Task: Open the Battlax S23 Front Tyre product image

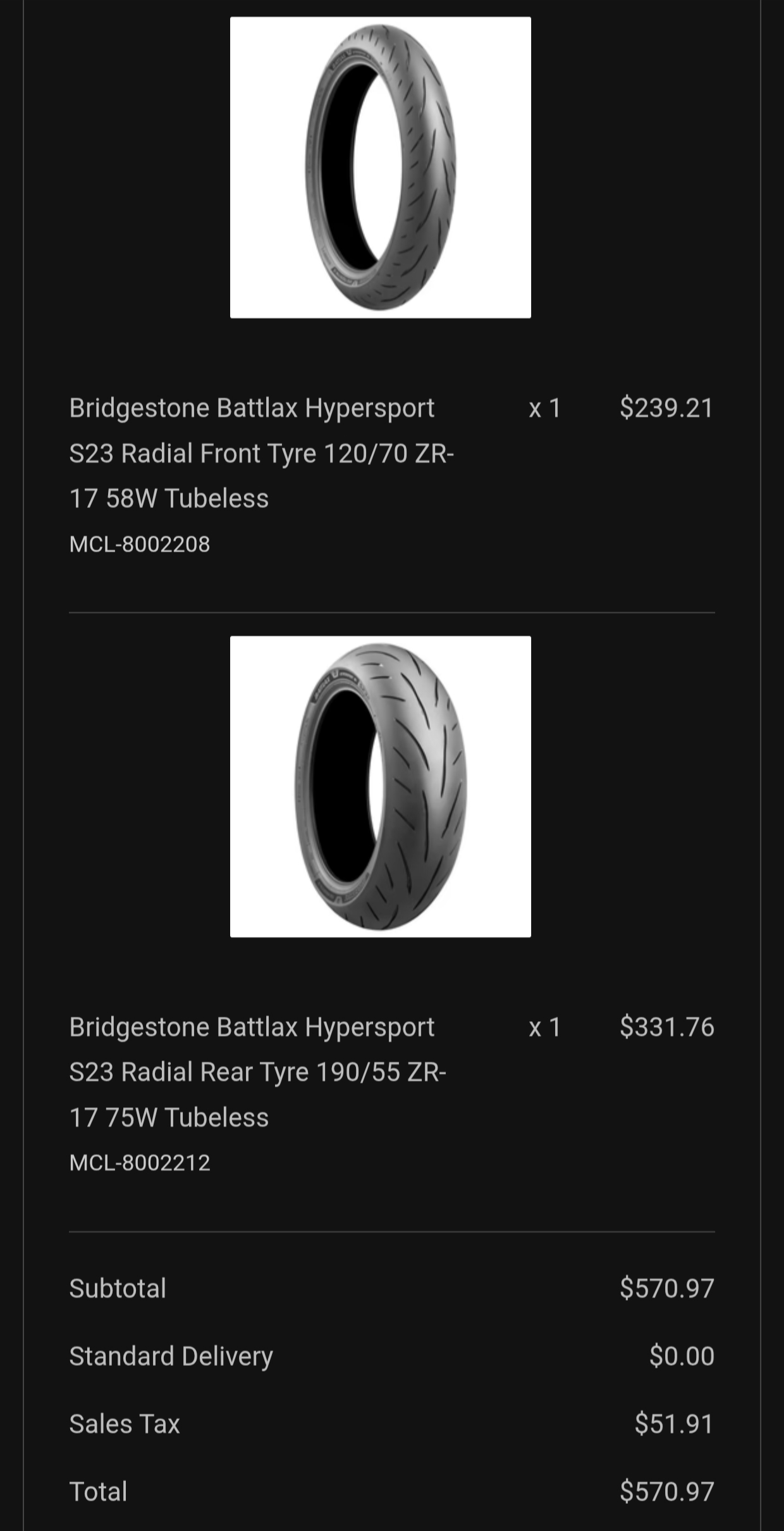Action: 380,168
